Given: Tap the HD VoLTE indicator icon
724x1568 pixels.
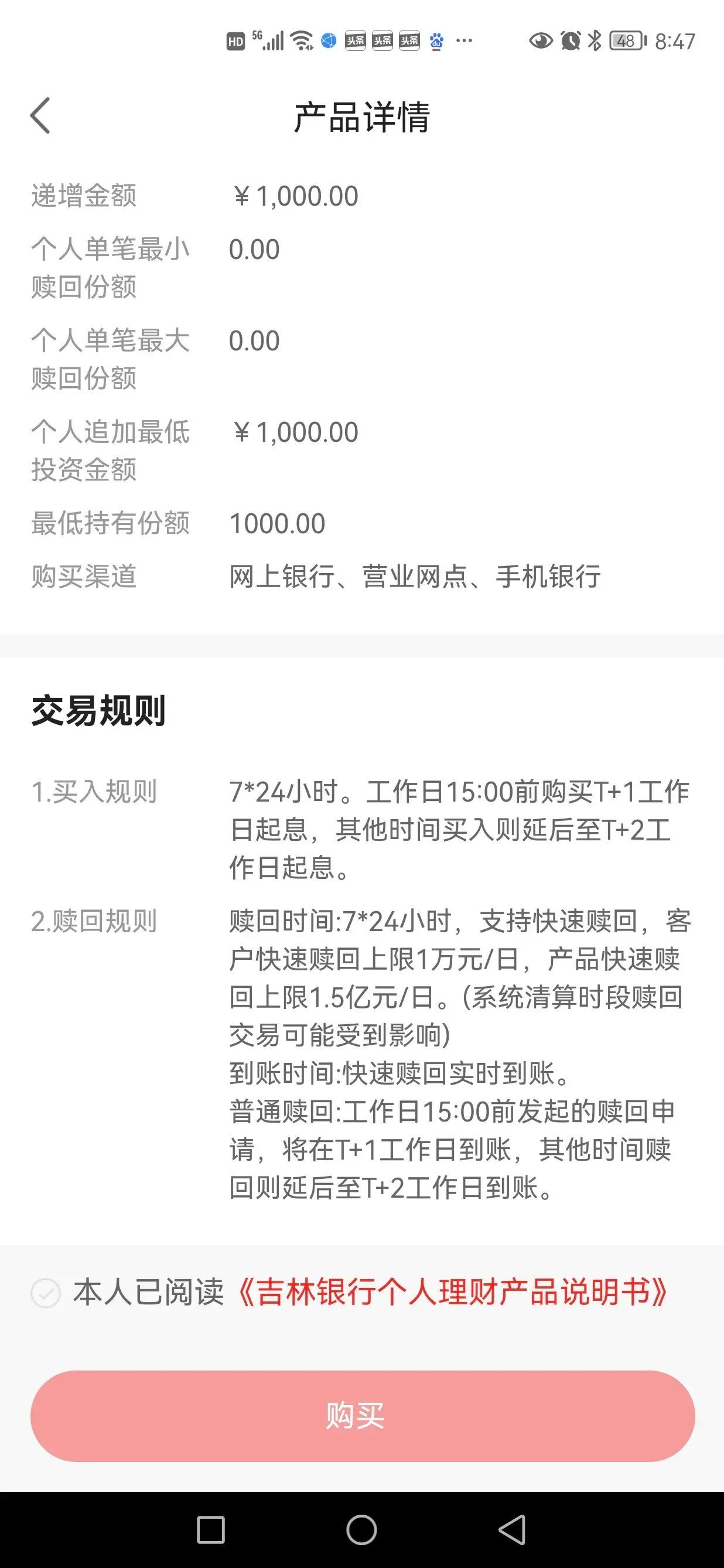Looking at the screenshot, I should click(x=237, y=42).
